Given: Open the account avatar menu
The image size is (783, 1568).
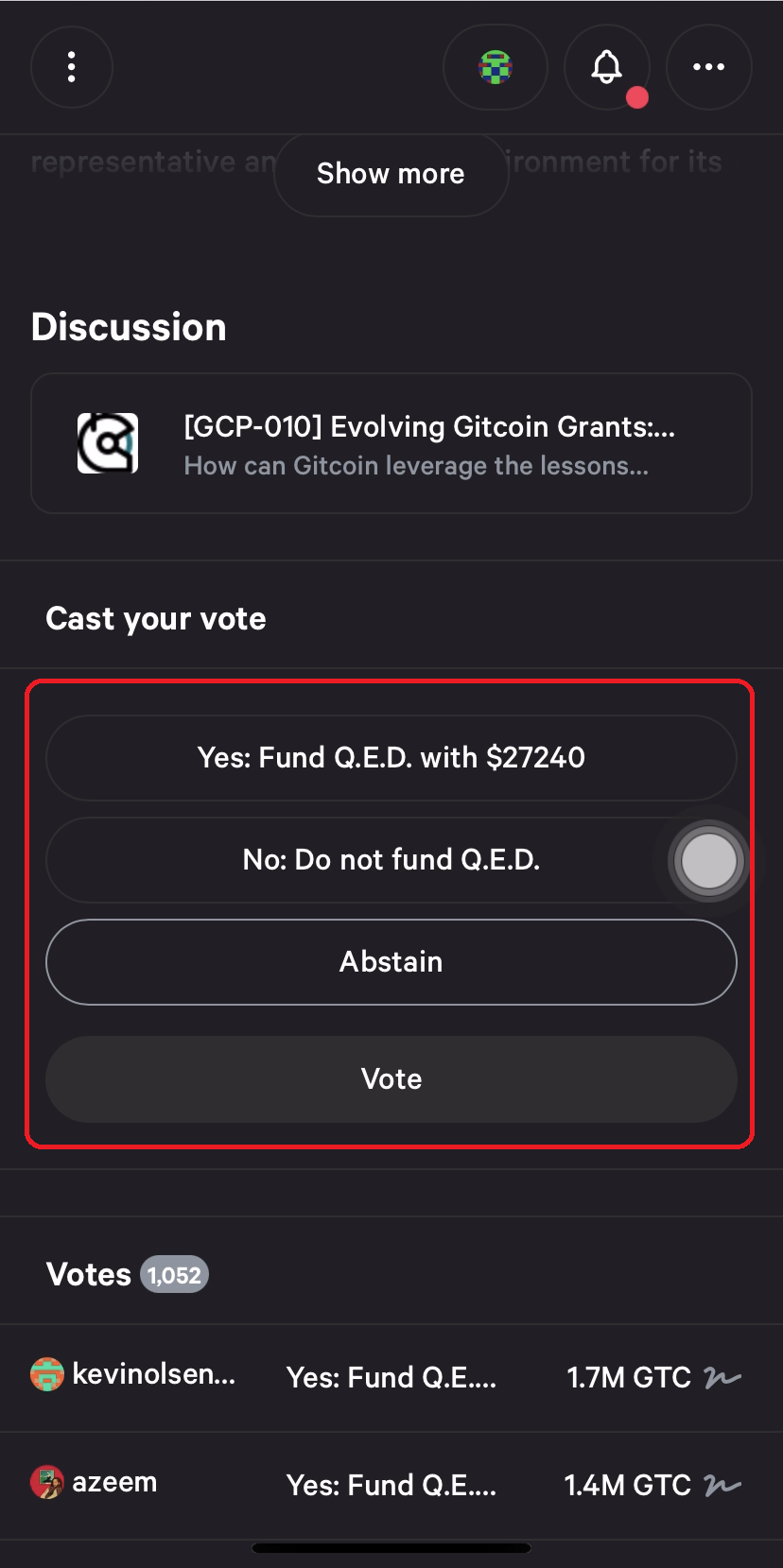Looking at the screenshot, I should pyautogui.click(x=496, y=67).
